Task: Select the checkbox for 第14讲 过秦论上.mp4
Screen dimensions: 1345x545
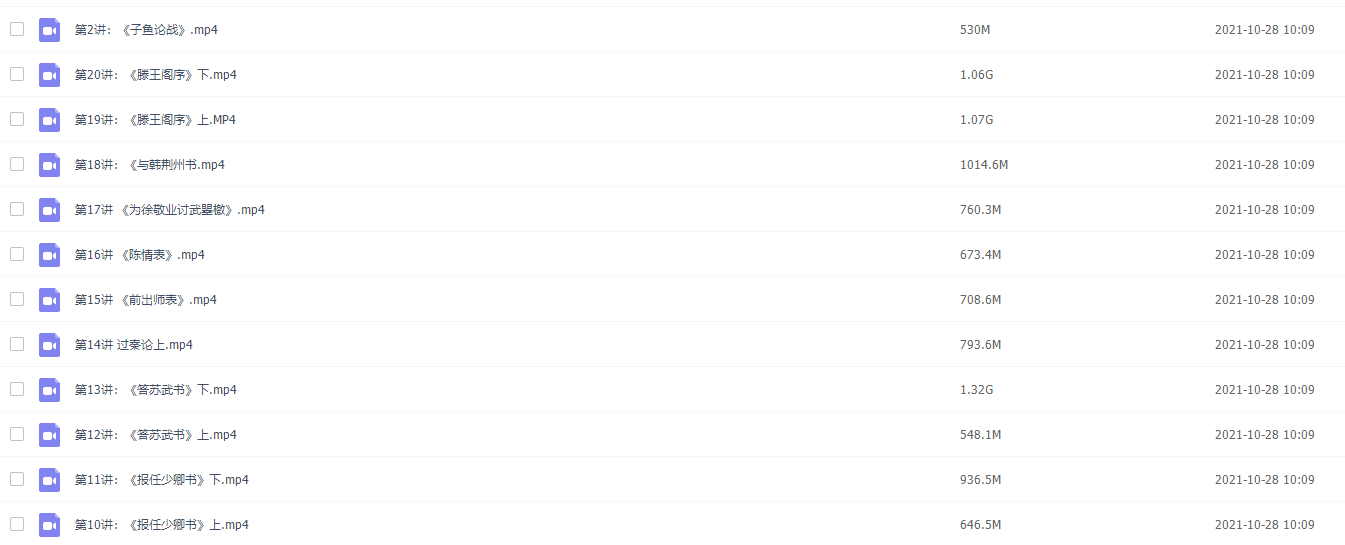Action: (17, 344)
